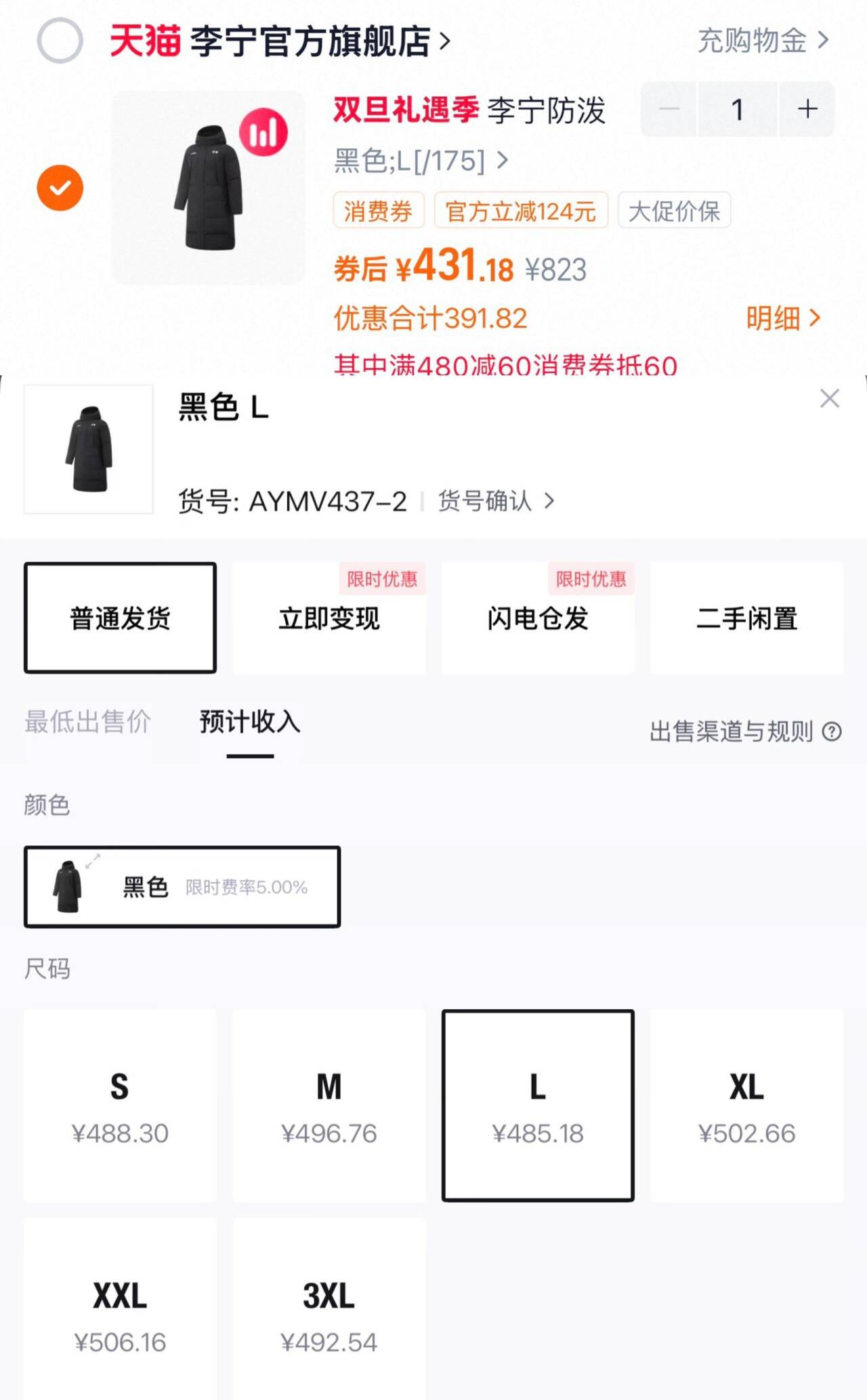Screen dimensions: 867x1400
Task: Select the 李宁官方旗舰店 store checkbox
Action: (x=60, y=41)
